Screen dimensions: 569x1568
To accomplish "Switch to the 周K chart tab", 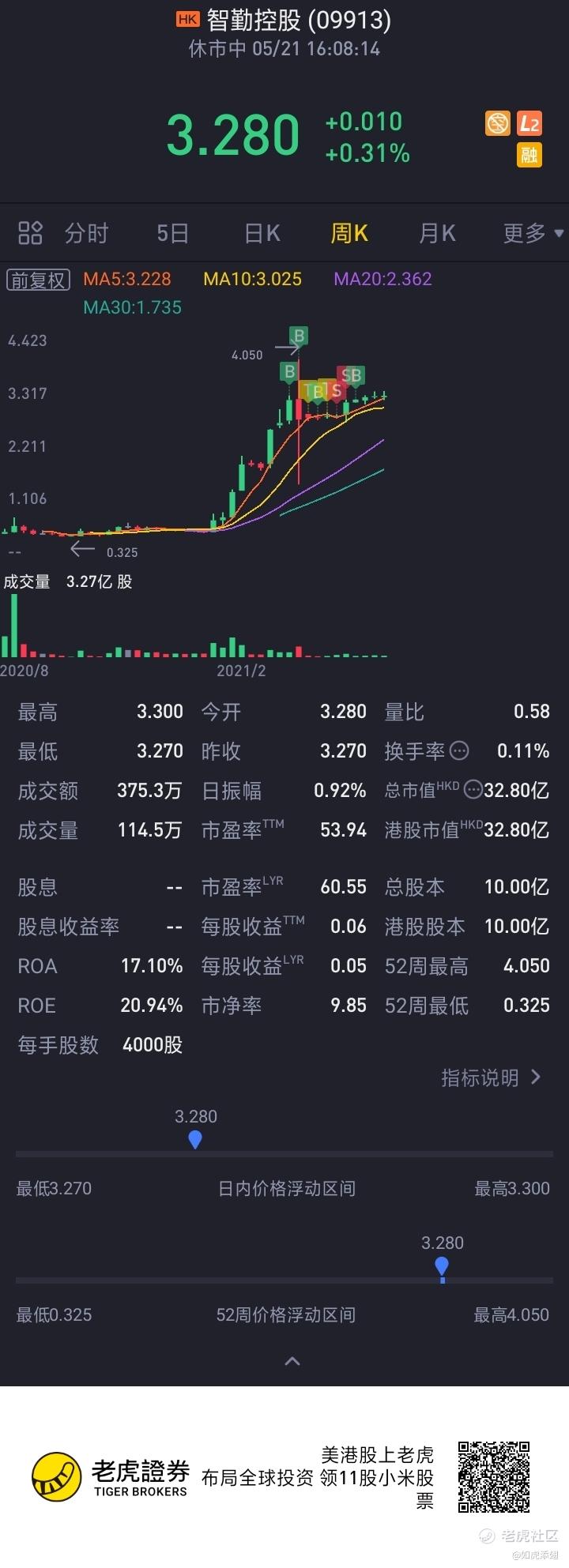I will click(x=349, y=233).
